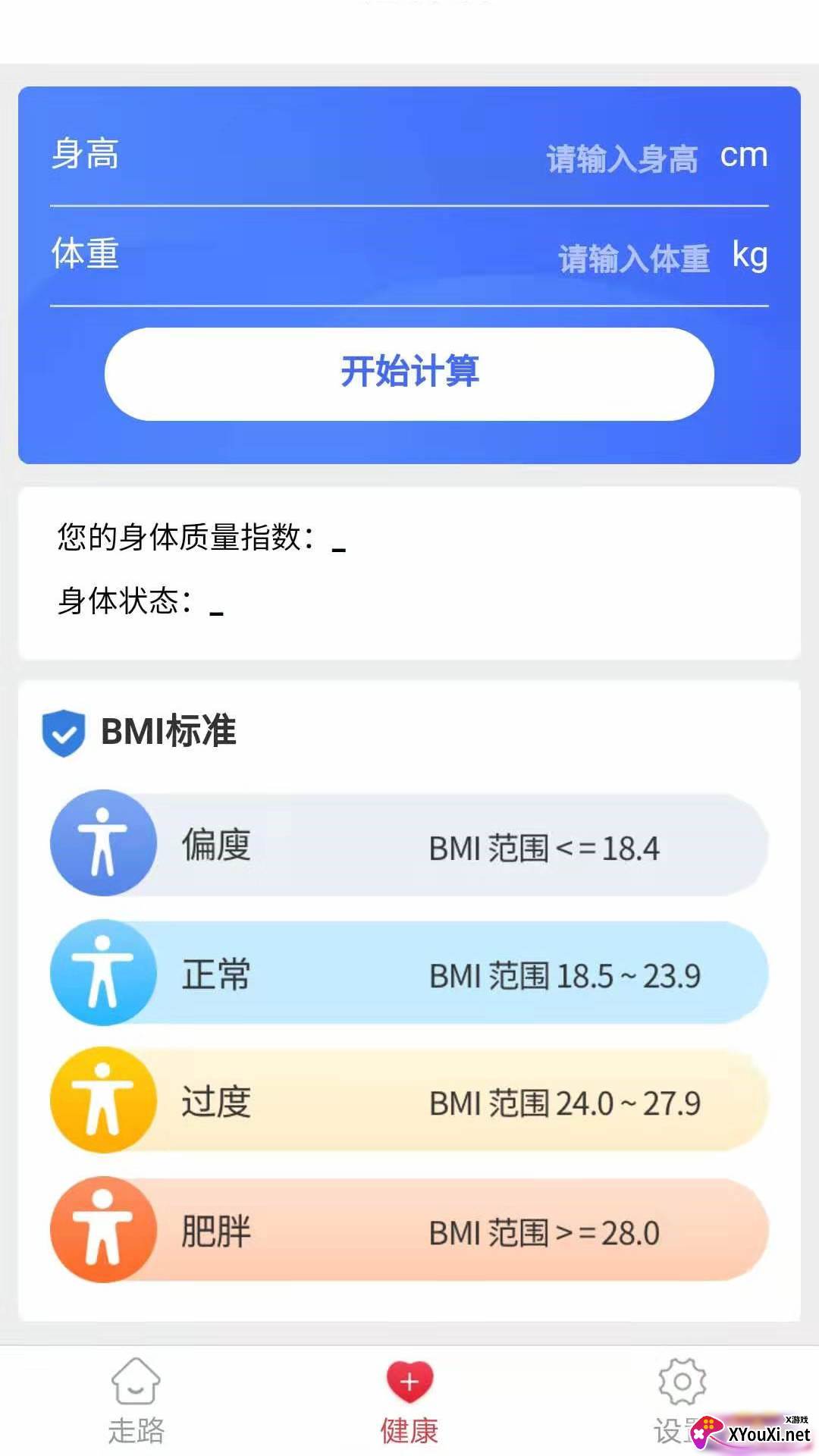Tap the 开始计算 button
This screenshot has width=819, height=1456.
click(x=409, y=374)
